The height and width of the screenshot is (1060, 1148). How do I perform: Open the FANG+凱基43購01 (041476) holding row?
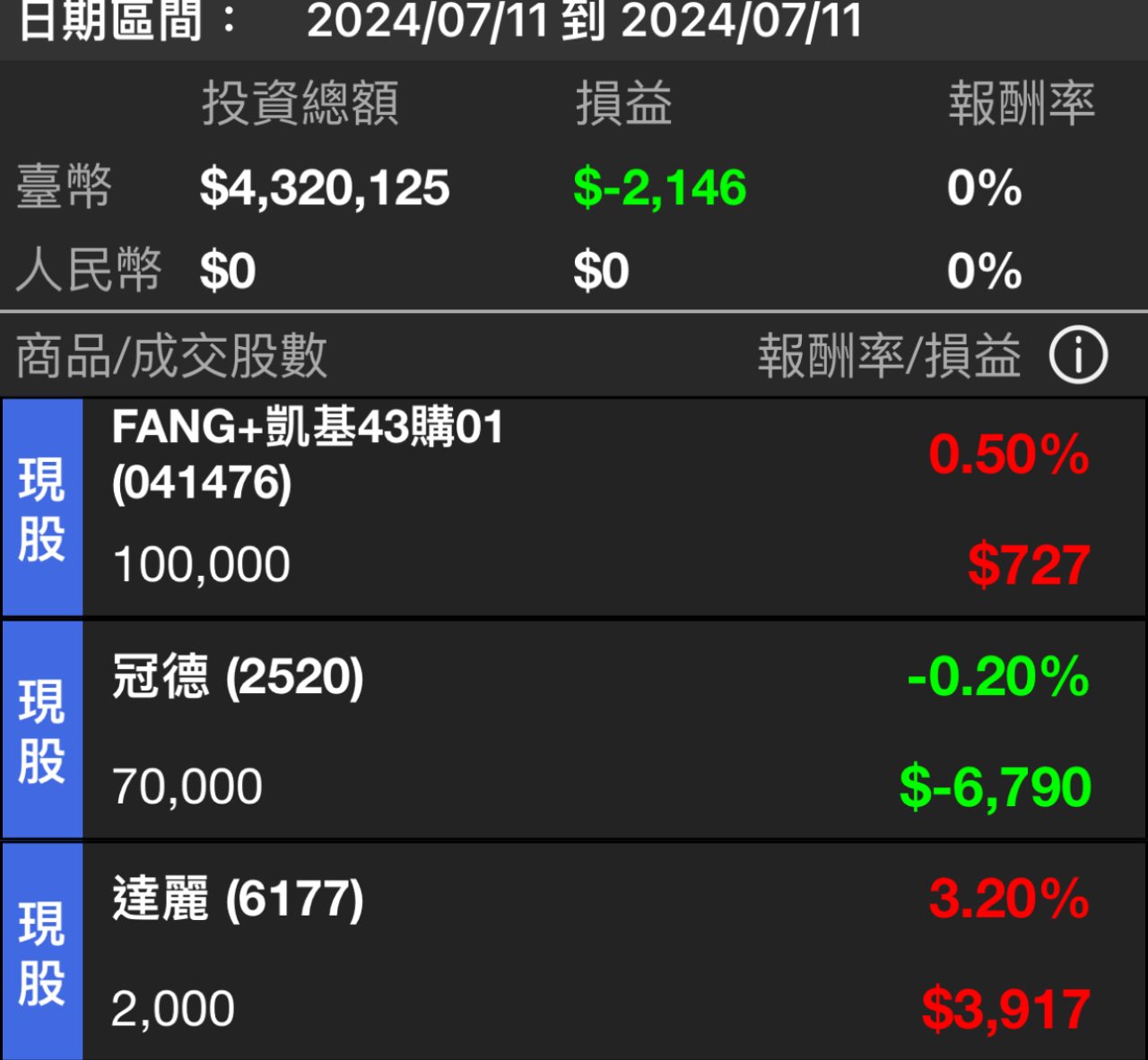(x=574, y=508)
